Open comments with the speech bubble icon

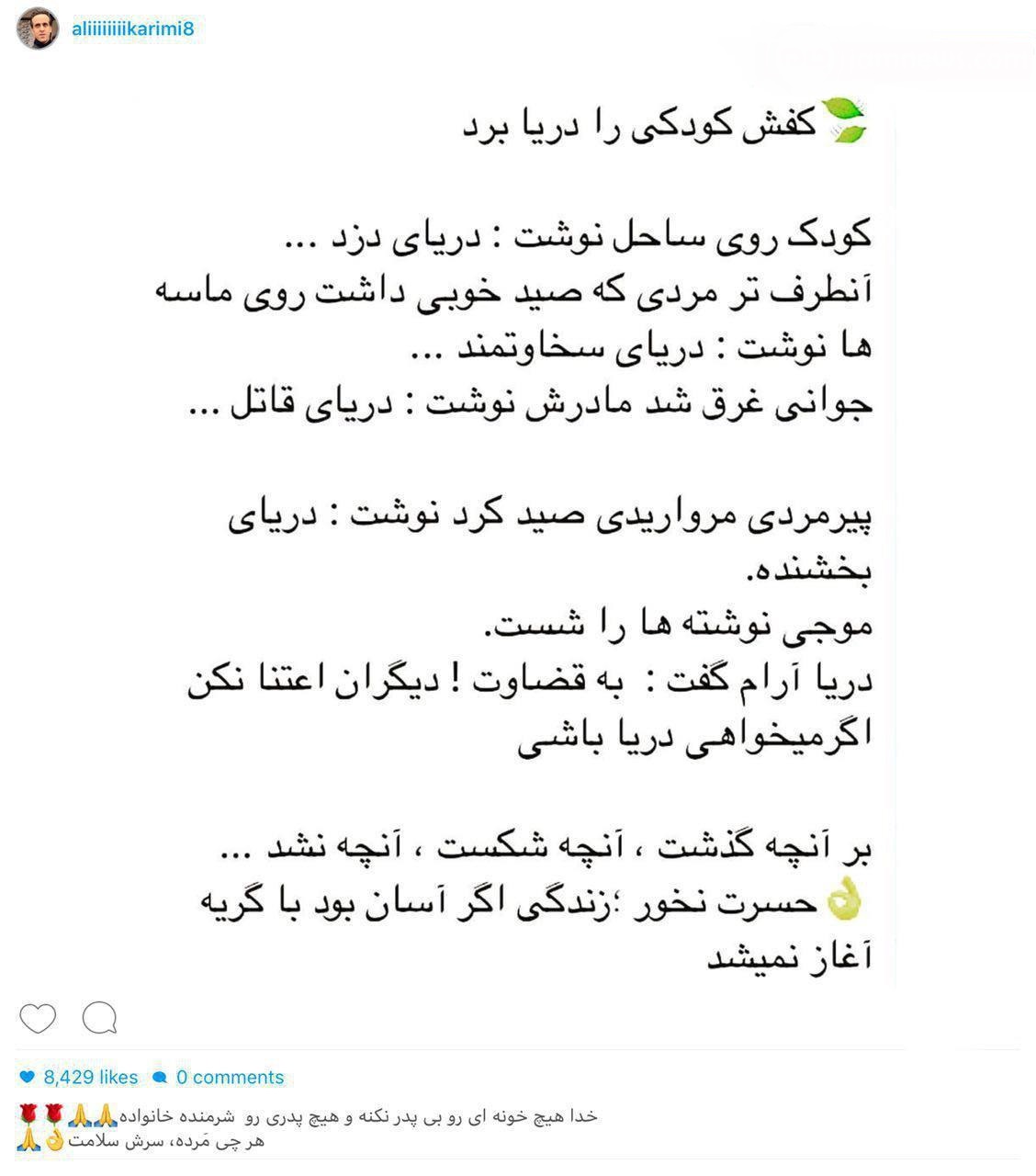pyautogui.click(x=101, y=1018)
